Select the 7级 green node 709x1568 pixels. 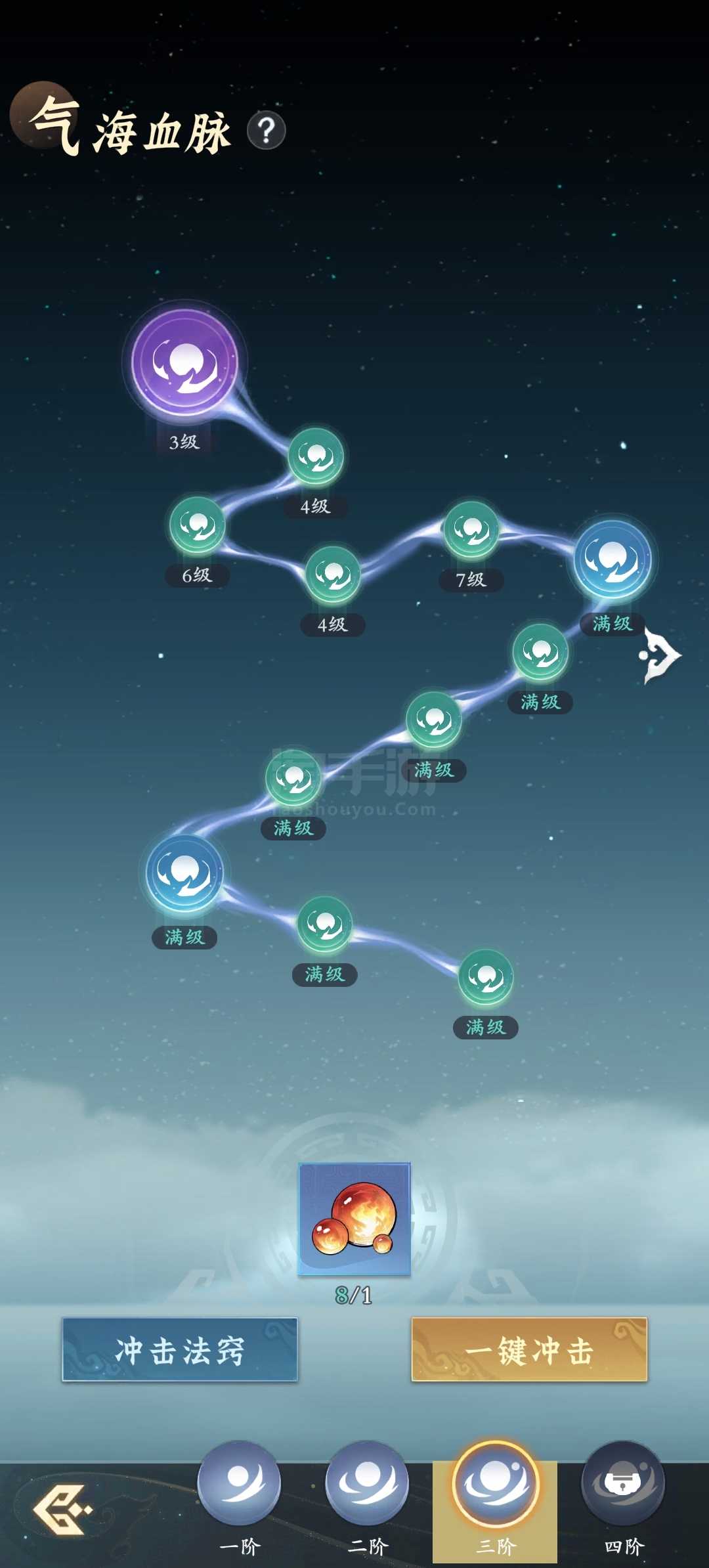[471, 529]
